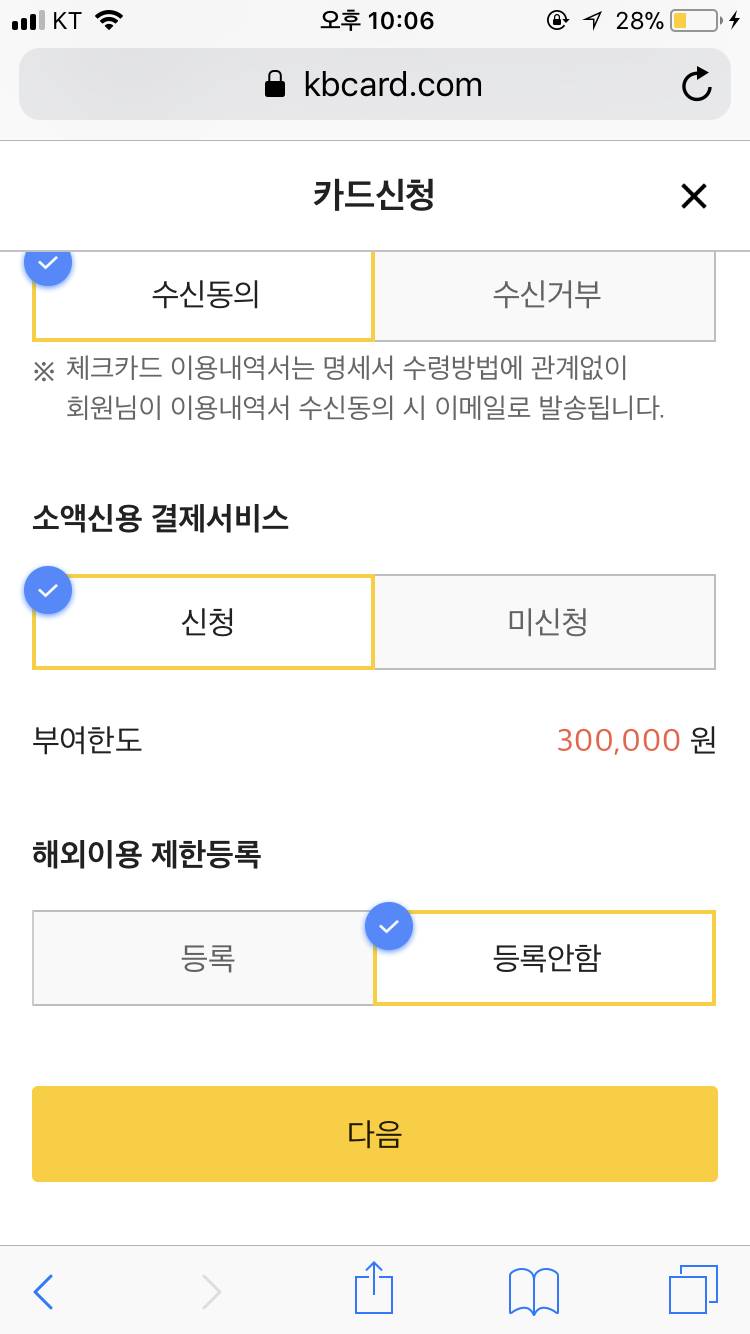Open the Safari bookmarks icon
Viewport: 750px width, 1334px height.
pos(532,1290)
